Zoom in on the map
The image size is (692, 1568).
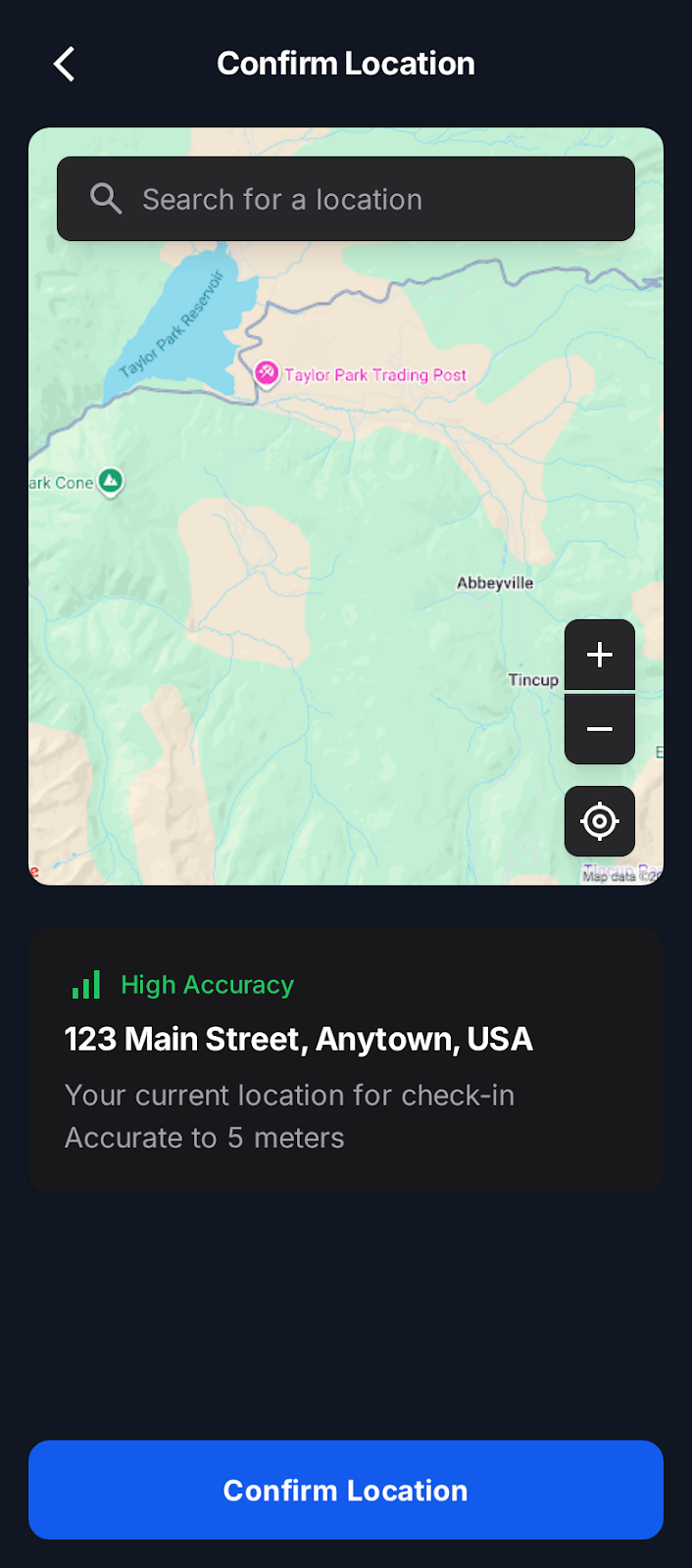pos(599,655)
